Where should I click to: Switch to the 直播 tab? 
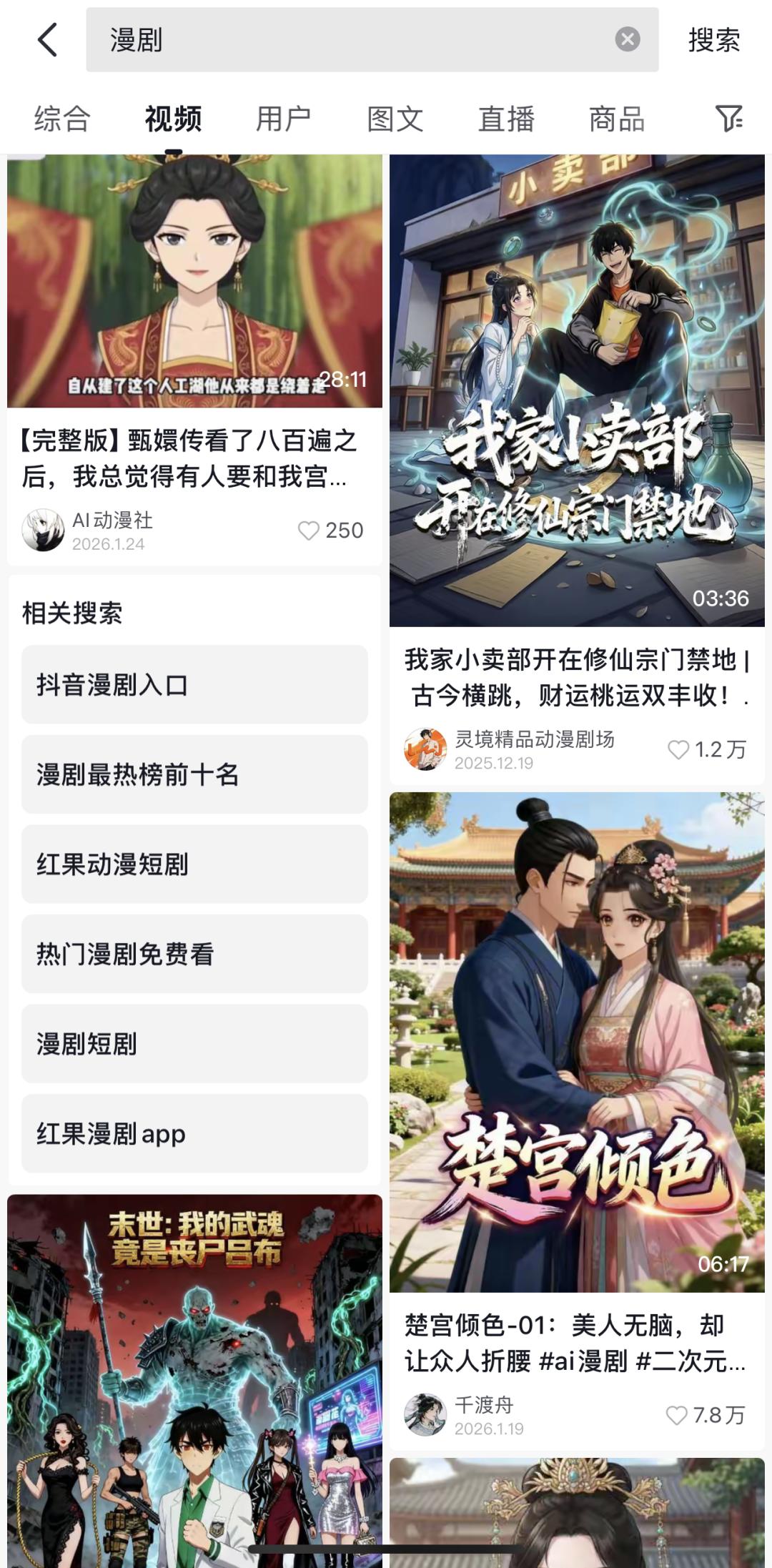[506, 119]
